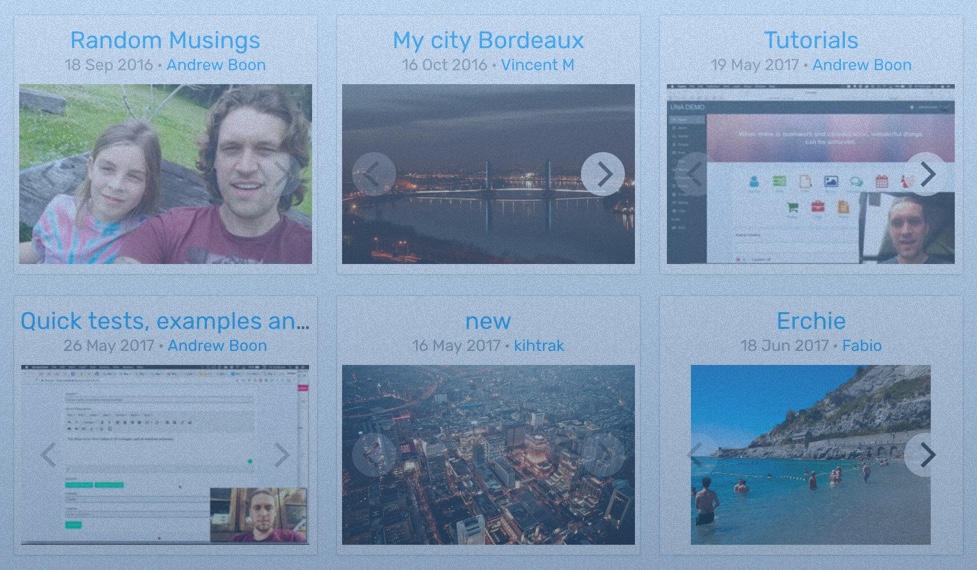Show previous image in My city Bordeaux

tap(373, 174)
